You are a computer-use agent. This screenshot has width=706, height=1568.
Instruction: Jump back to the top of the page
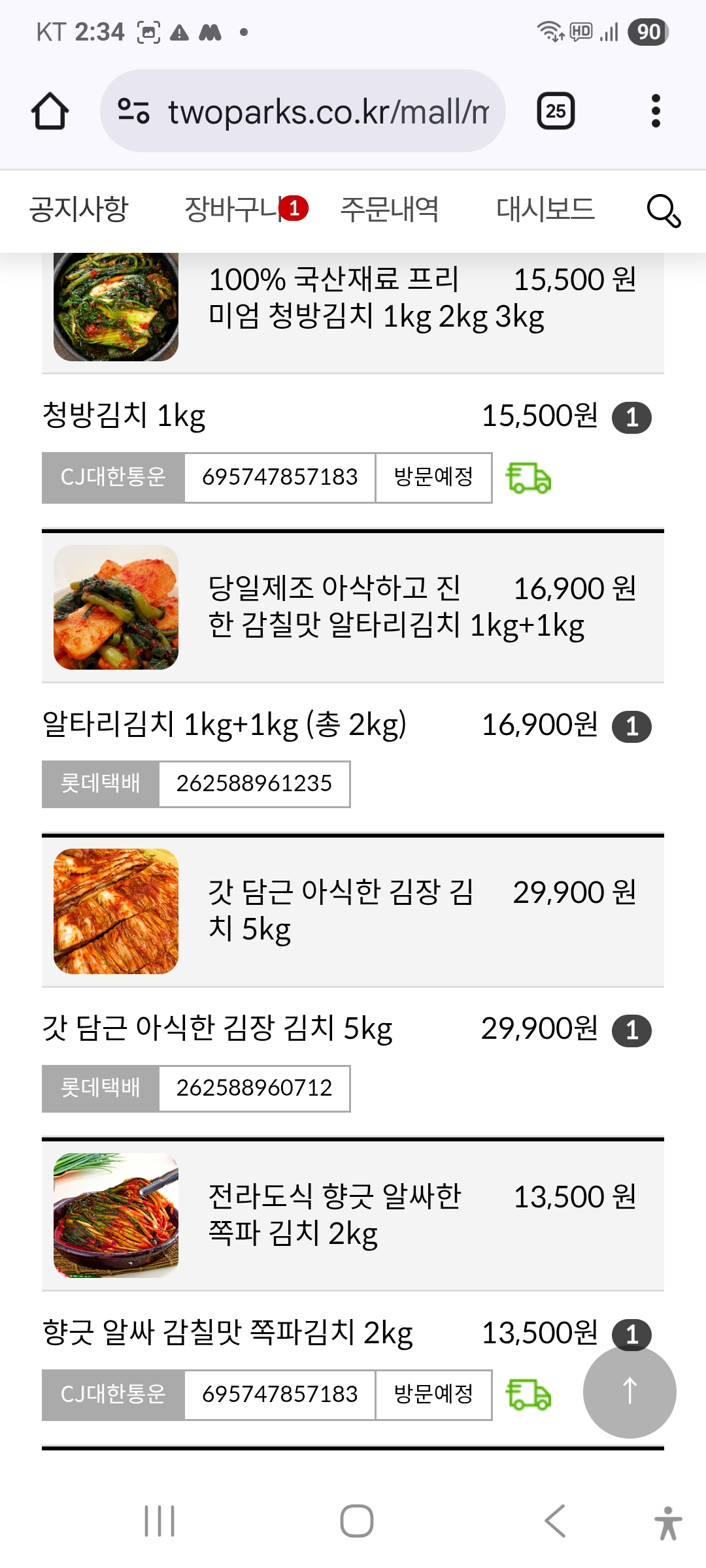coord(630,1392)
